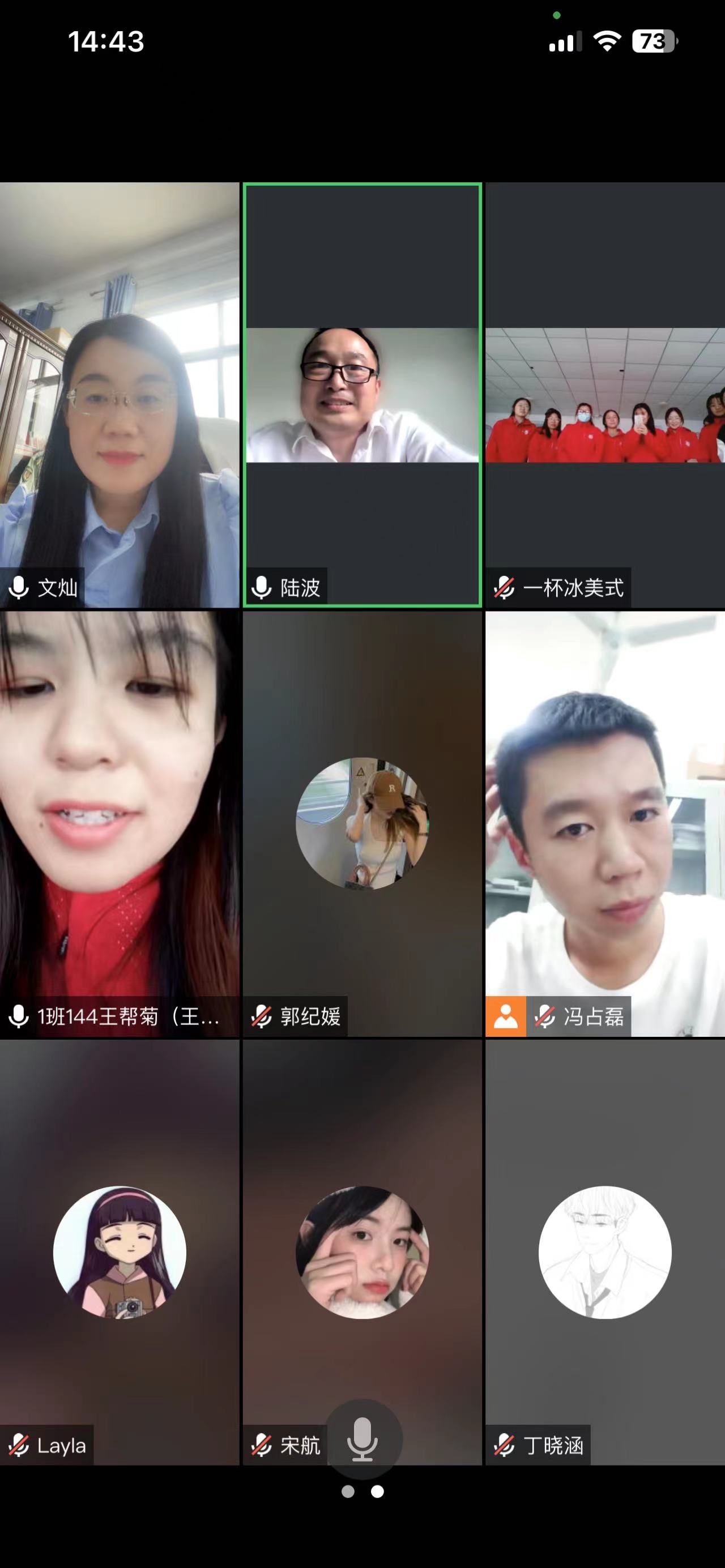Open 宋航's participant tile
Image resolution: width=725 pixels, height=1568 pixels.
362,1251
